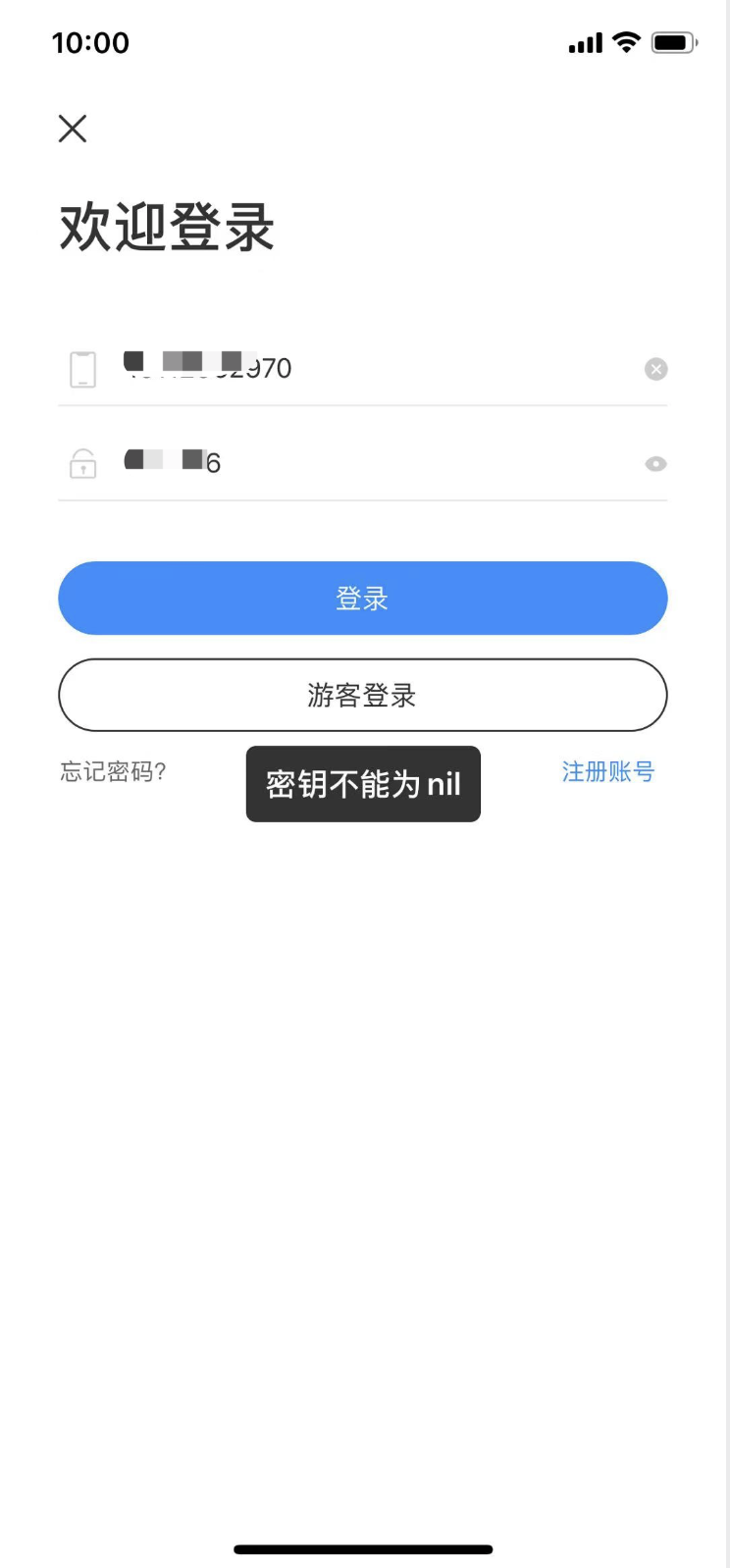Open 注册账号 to register

click(608, 772)
